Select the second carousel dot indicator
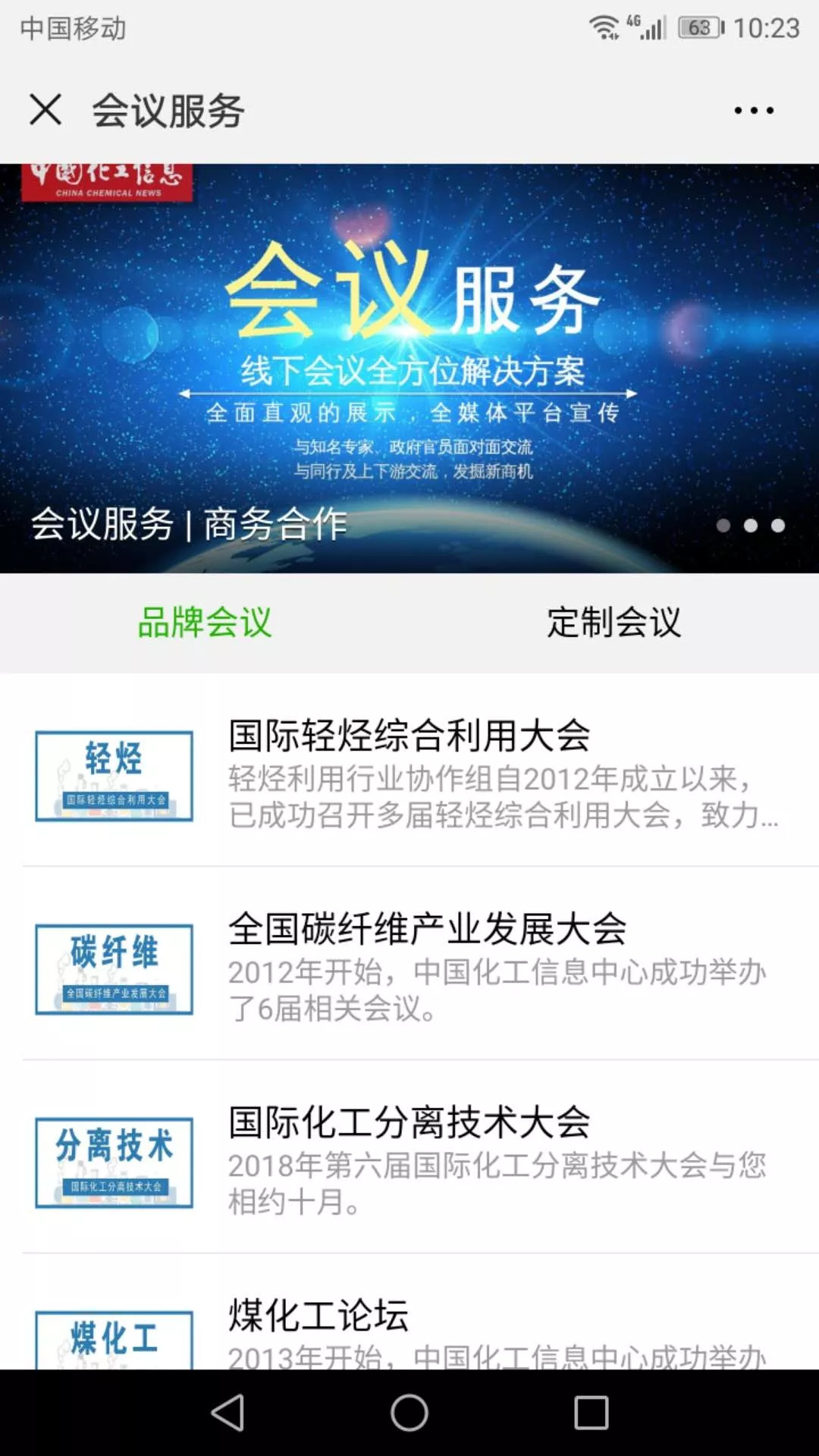 751,525
